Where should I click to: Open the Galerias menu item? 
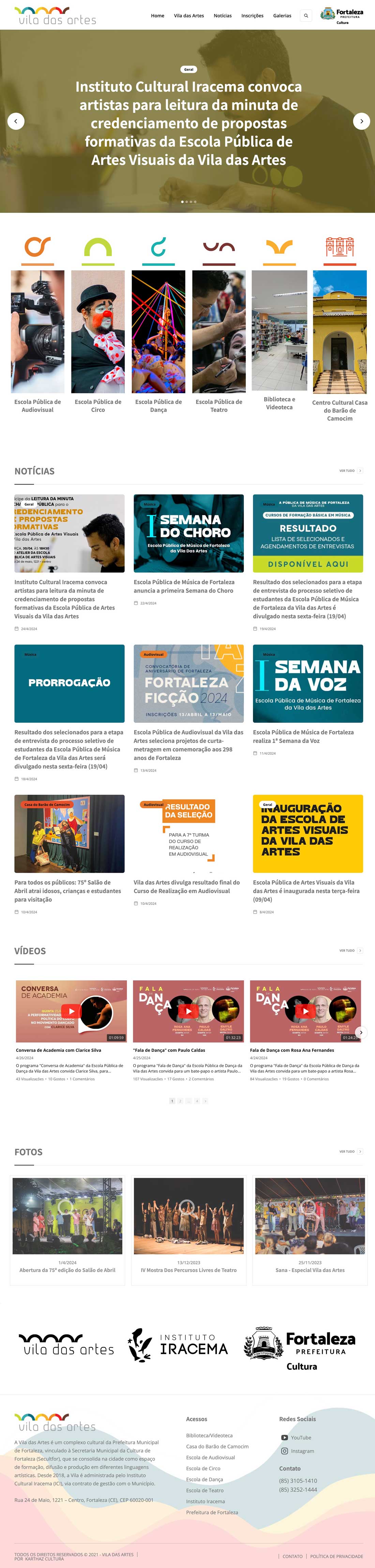[x=282, y=16]
